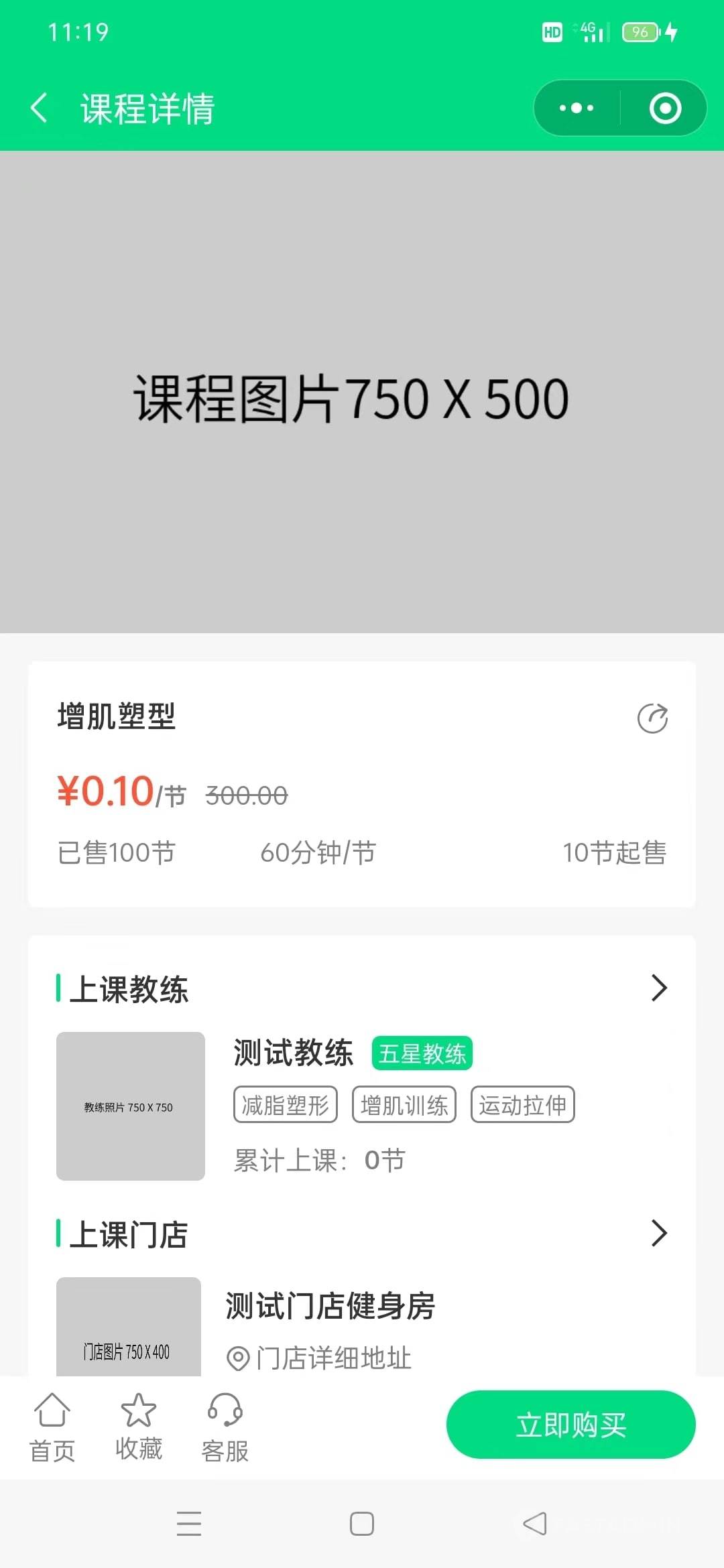Go back from 课程详情 page

click(x=39, y=108)
